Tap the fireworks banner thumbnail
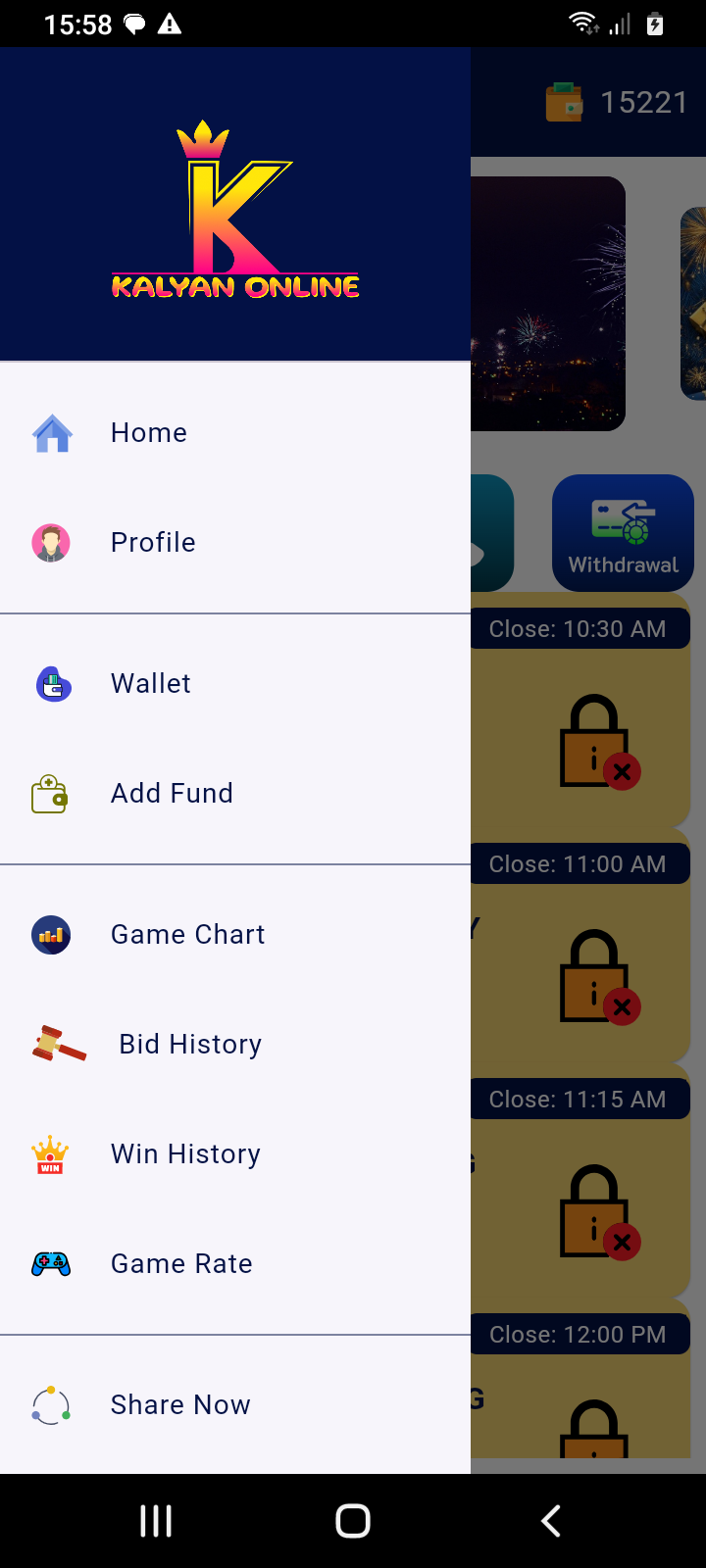This screenshot has height=1568, width=706. tap(549, 304)
